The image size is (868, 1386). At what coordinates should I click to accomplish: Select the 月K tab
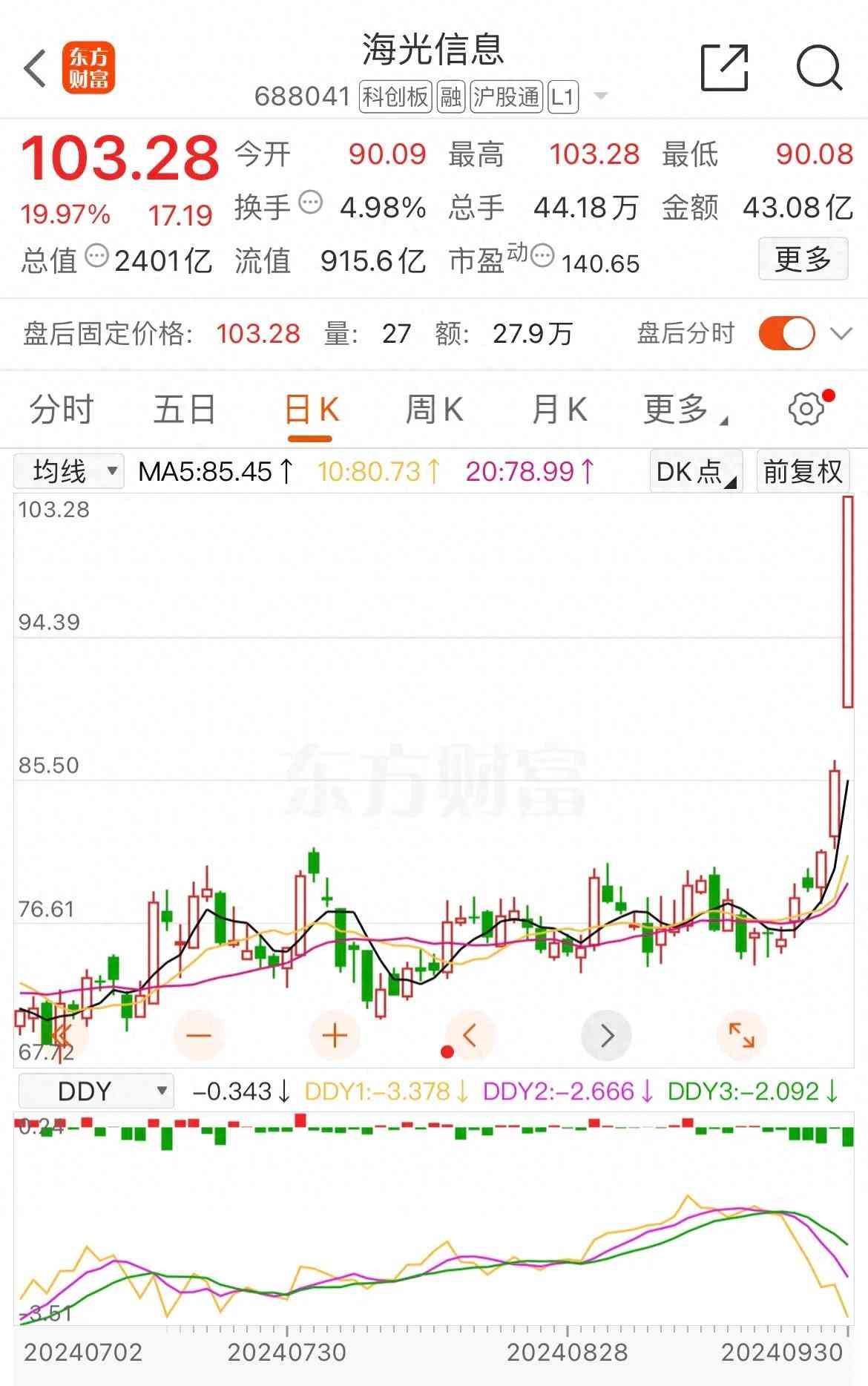point(559,410)
